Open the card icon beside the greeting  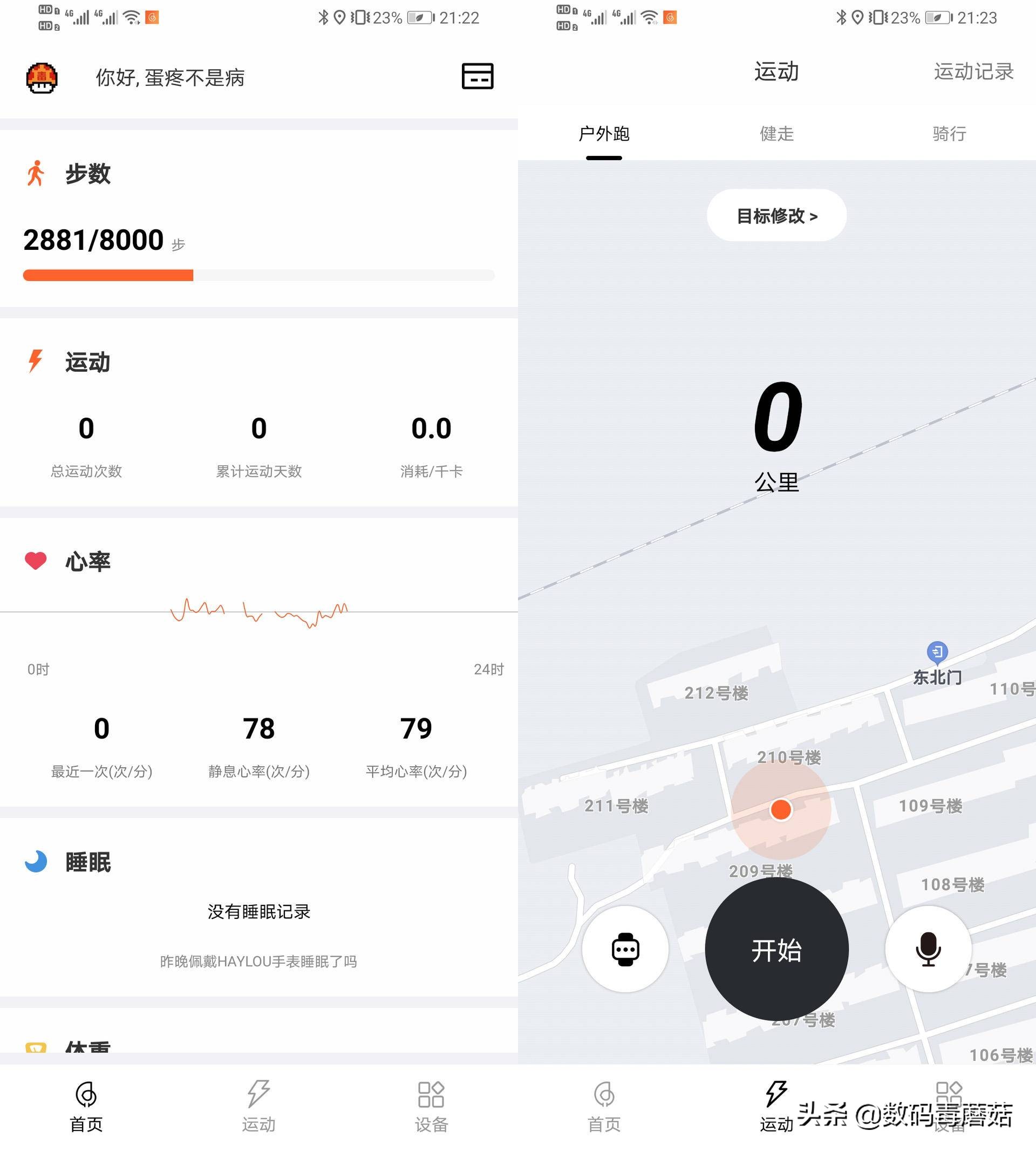477,76
